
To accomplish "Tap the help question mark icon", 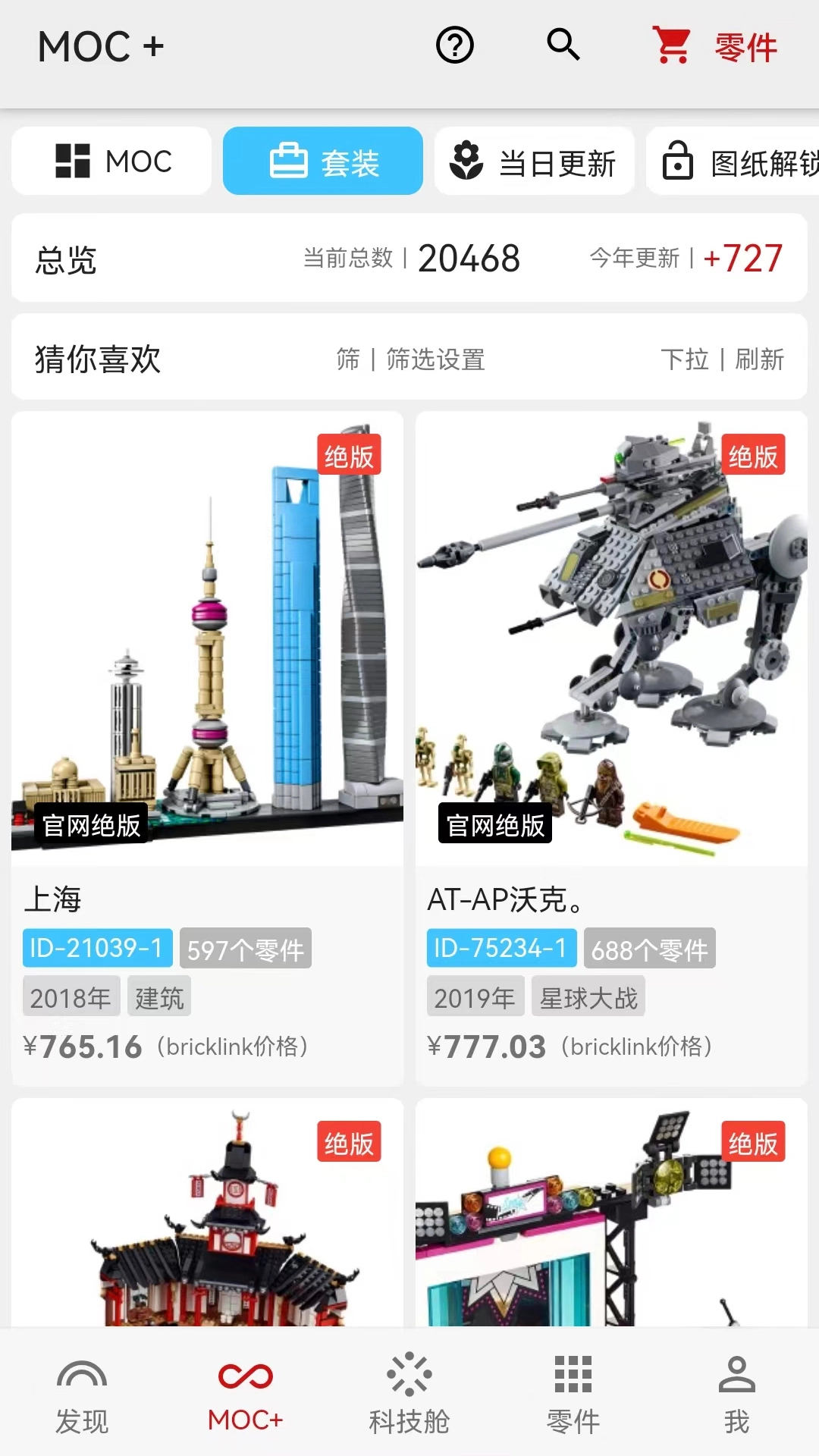I will pos(453,46).
